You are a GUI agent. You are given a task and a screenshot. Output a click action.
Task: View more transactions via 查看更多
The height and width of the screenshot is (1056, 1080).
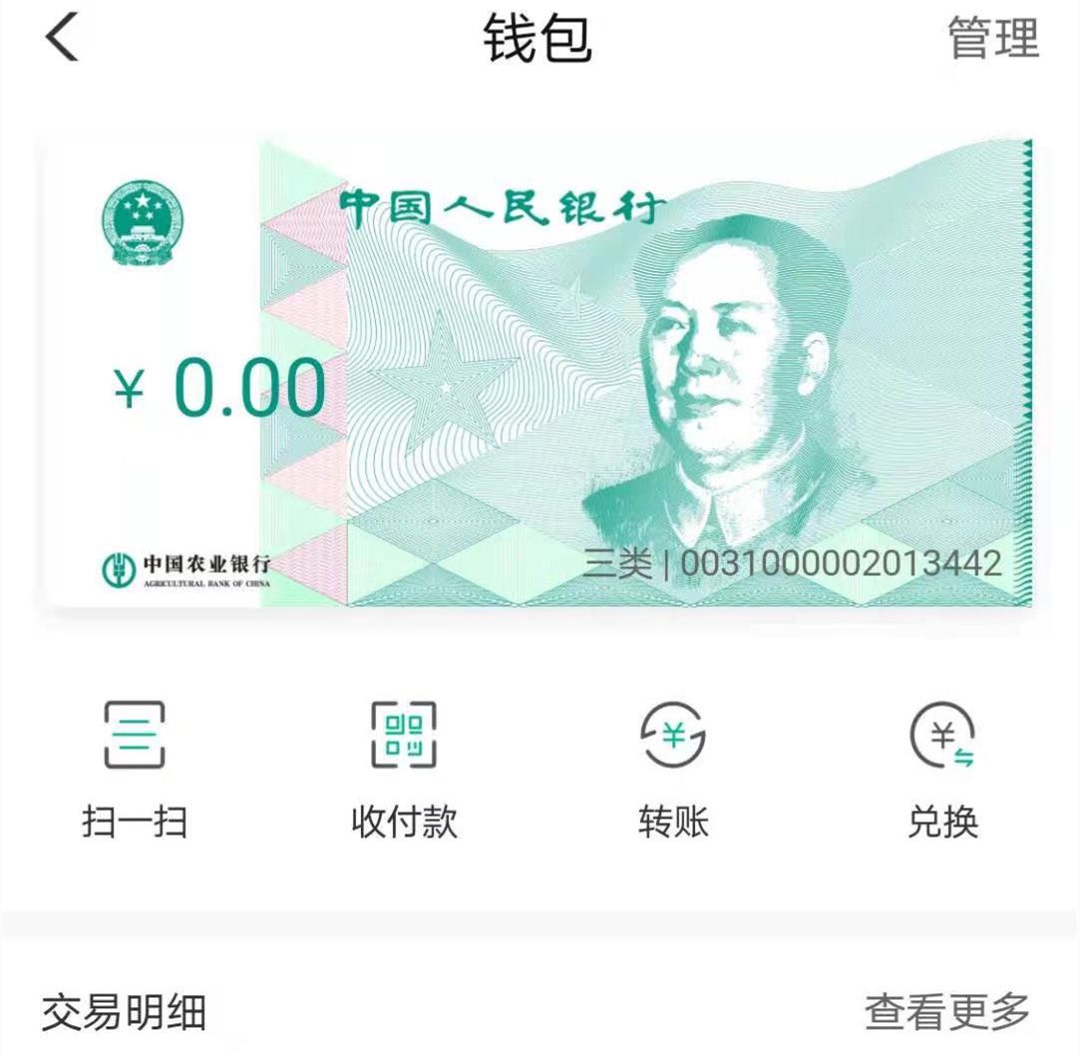tap(946, 1012)
